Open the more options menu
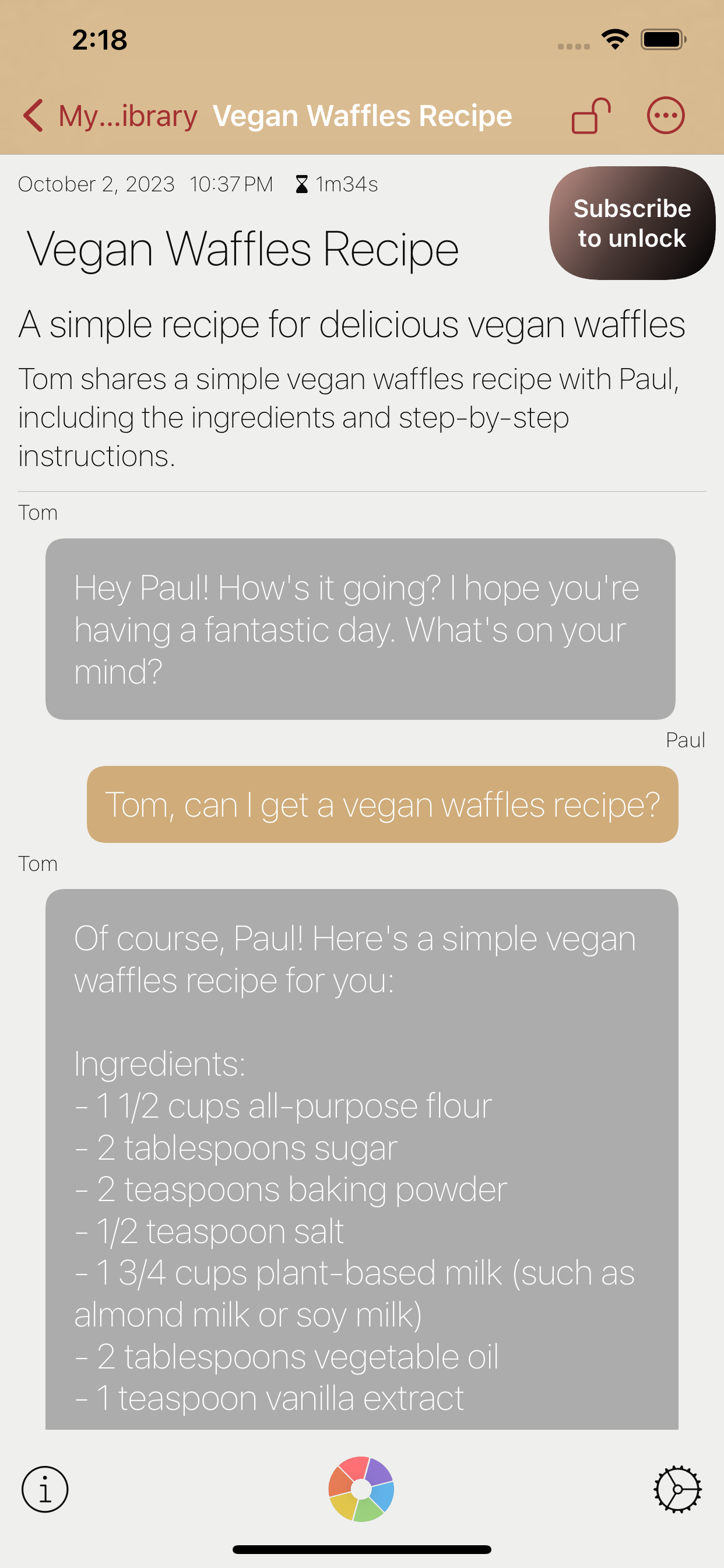The image size is (724, 1568). click(666, 116)
